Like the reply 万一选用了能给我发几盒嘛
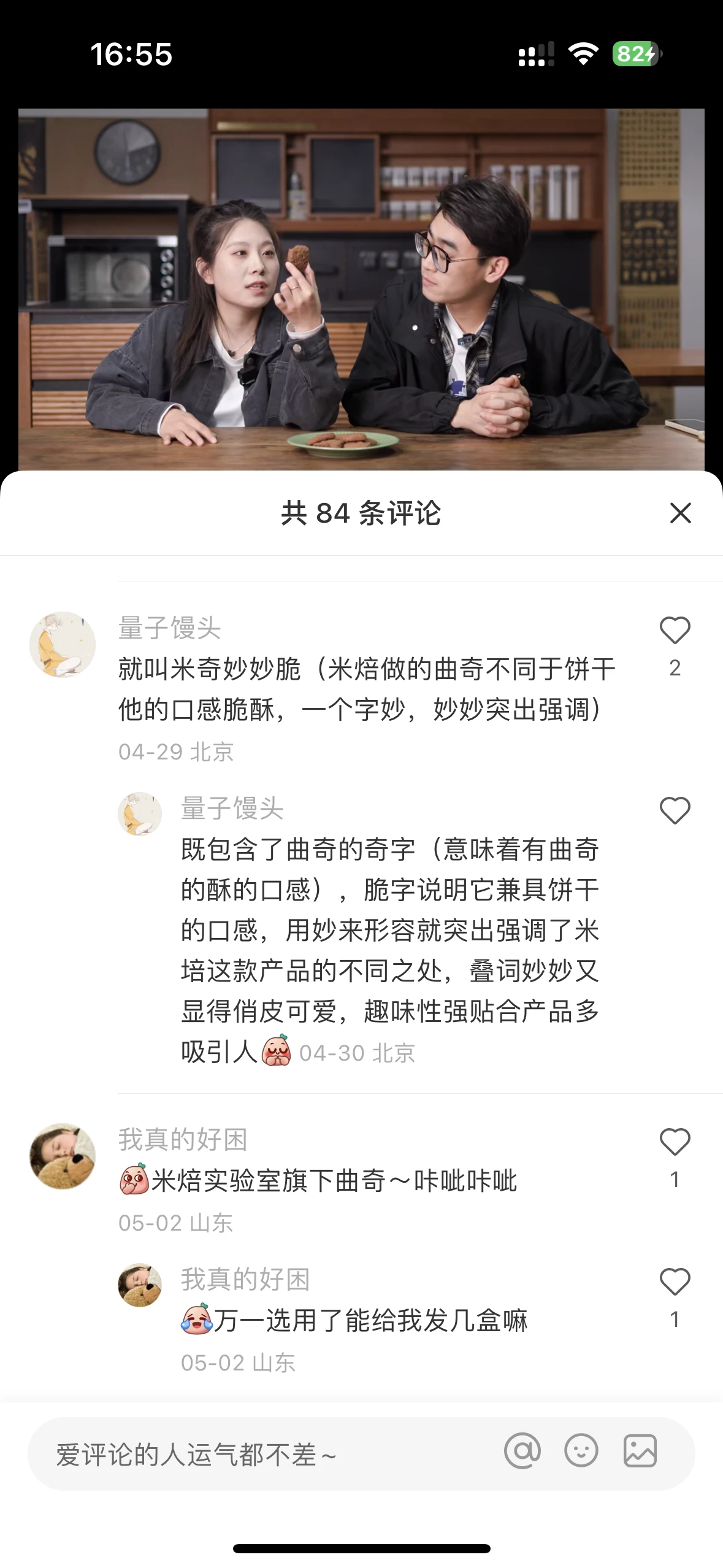 pyautogui.click(x=675, y=1282)
